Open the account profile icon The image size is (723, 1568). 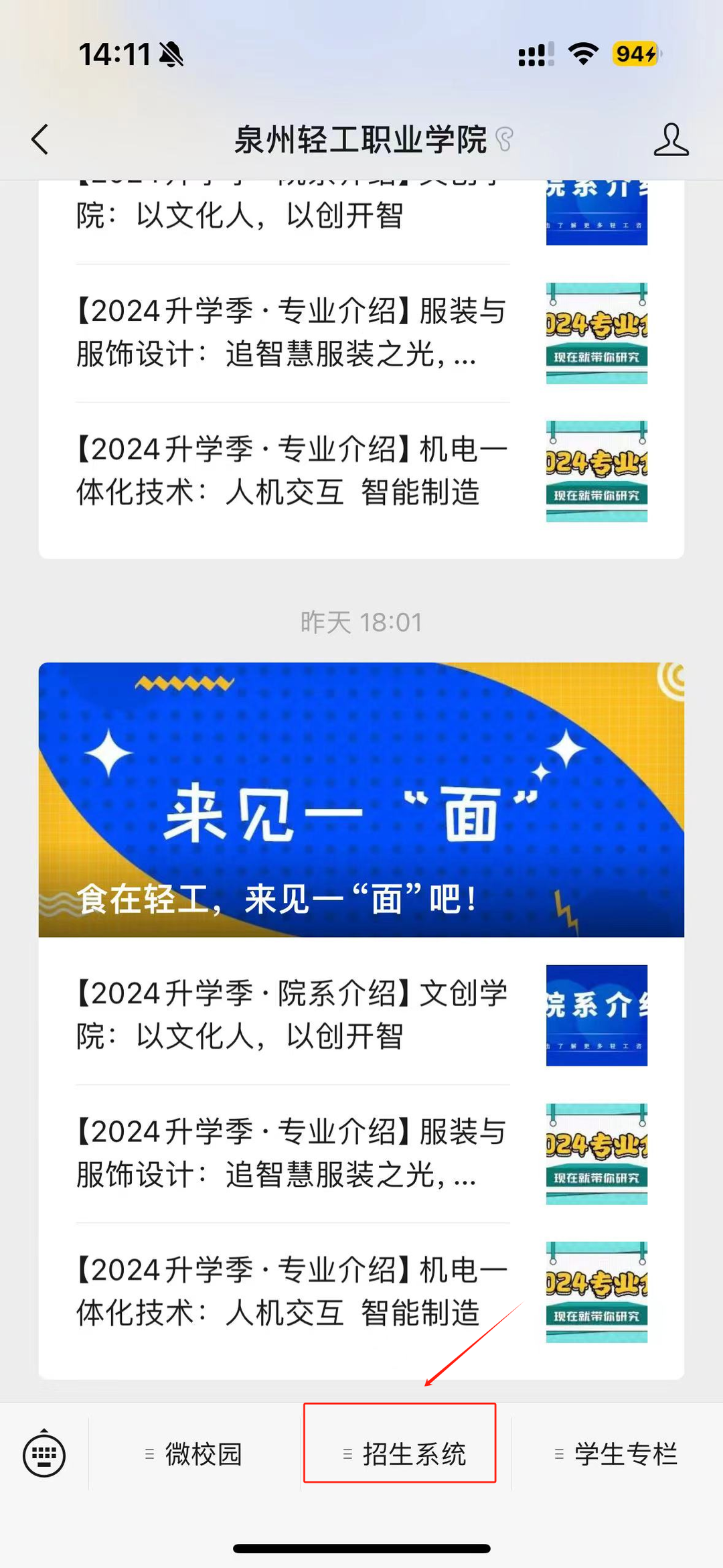point(671,140)
